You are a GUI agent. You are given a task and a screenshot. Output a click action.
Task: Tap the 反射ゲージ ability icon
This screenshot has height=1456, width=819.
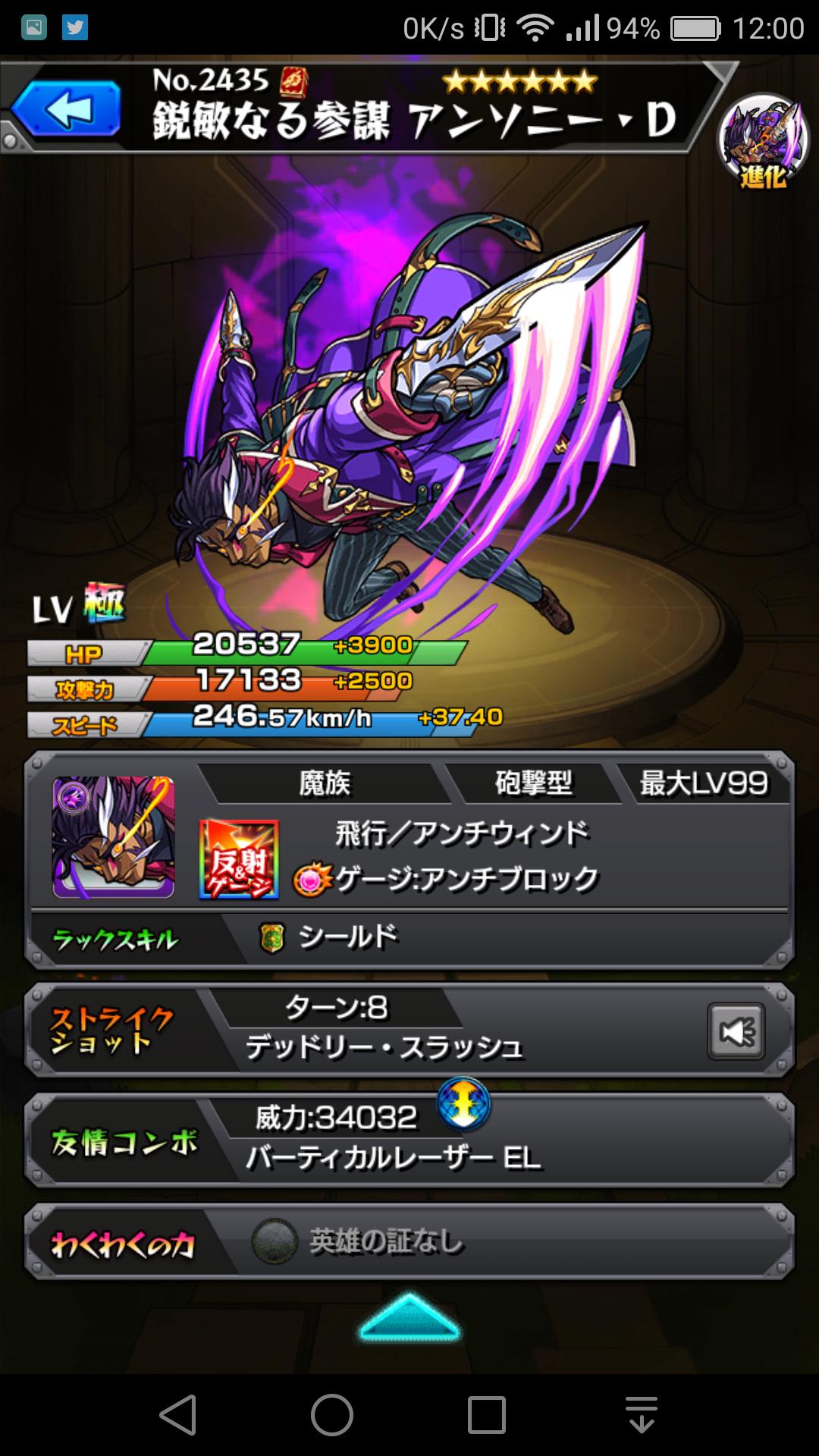(239, 859)
